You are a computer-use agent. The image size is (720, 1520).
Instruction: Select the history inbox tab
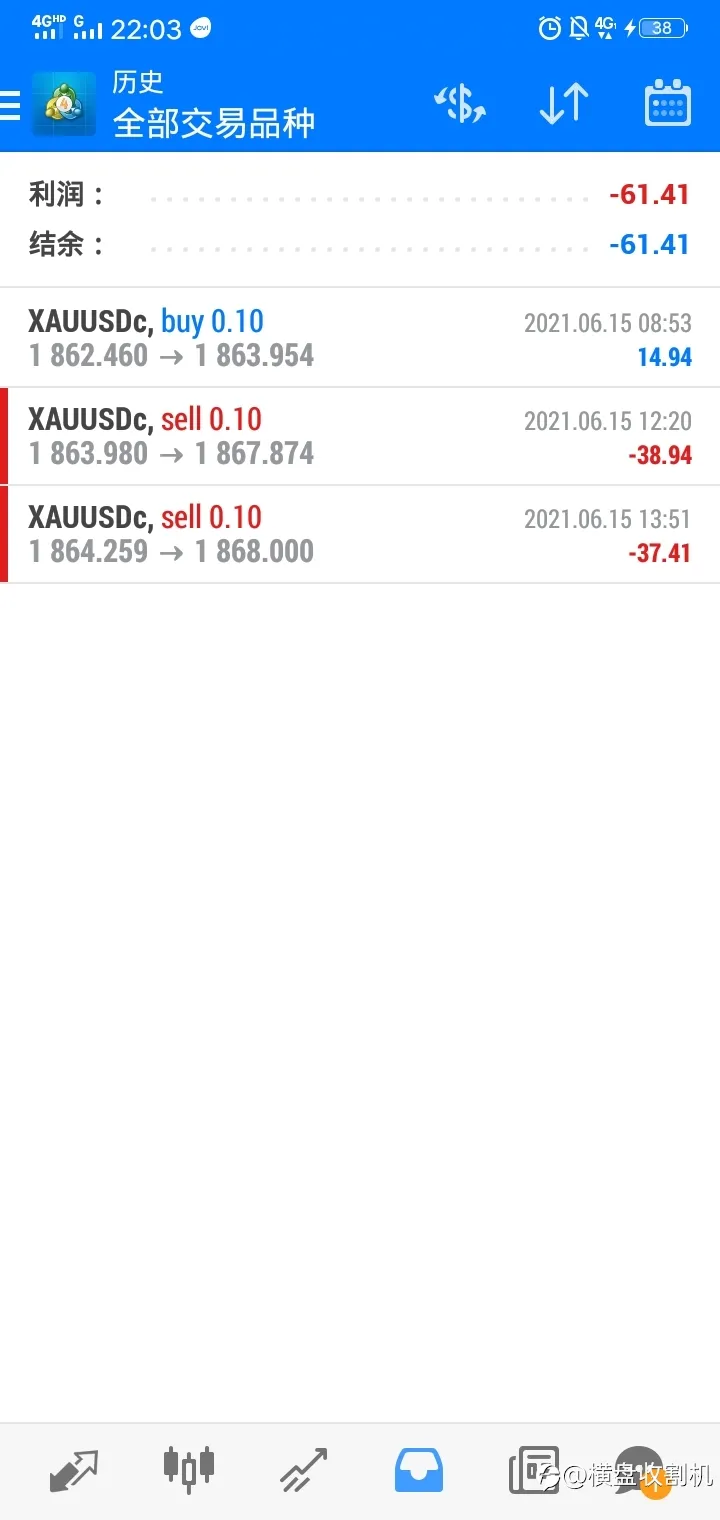click(x=420, y=1472)
